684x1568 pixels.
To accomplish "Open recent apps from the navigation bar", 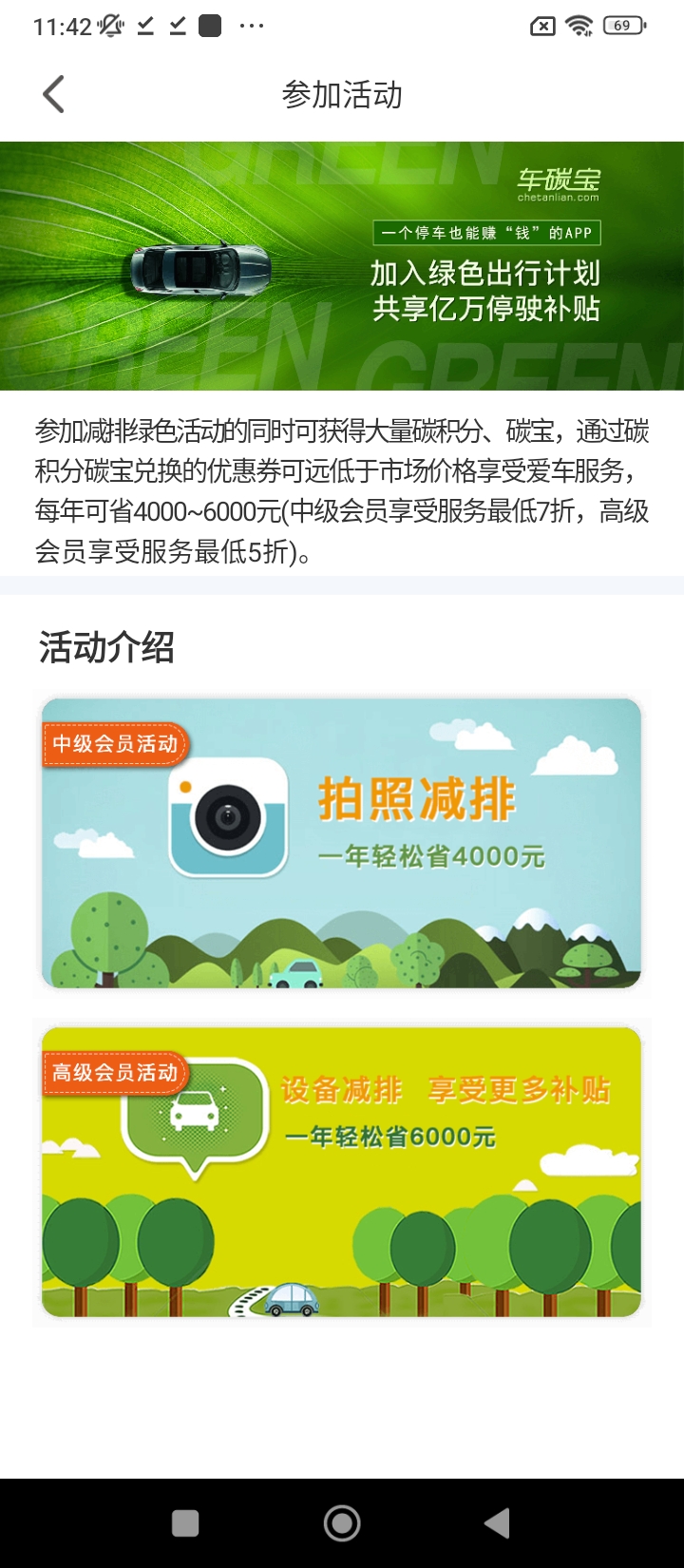I will point(185,1523).
